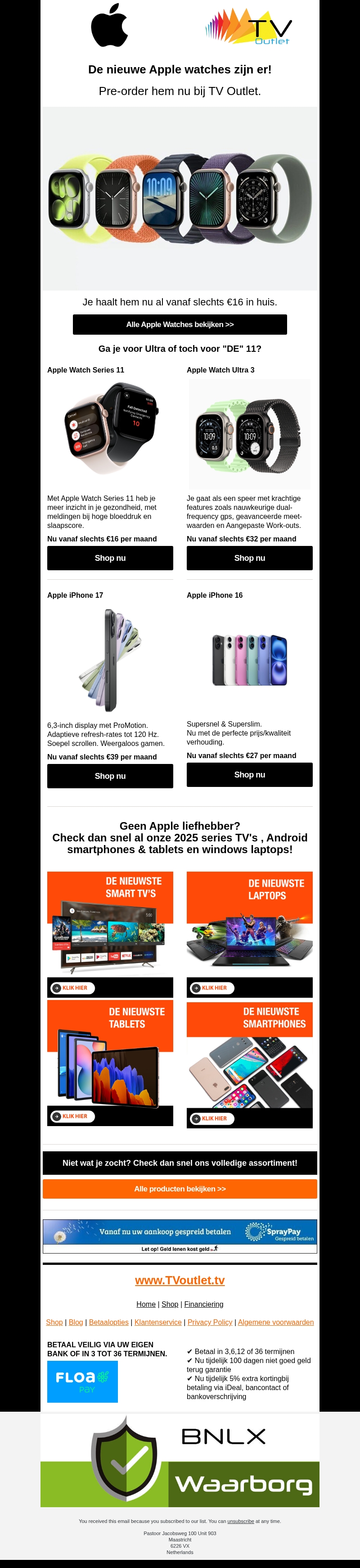This screenshot has width=360, height=1568.
Task: Shop the Apple Watch Series 11
Action: [x=110, y=558]
